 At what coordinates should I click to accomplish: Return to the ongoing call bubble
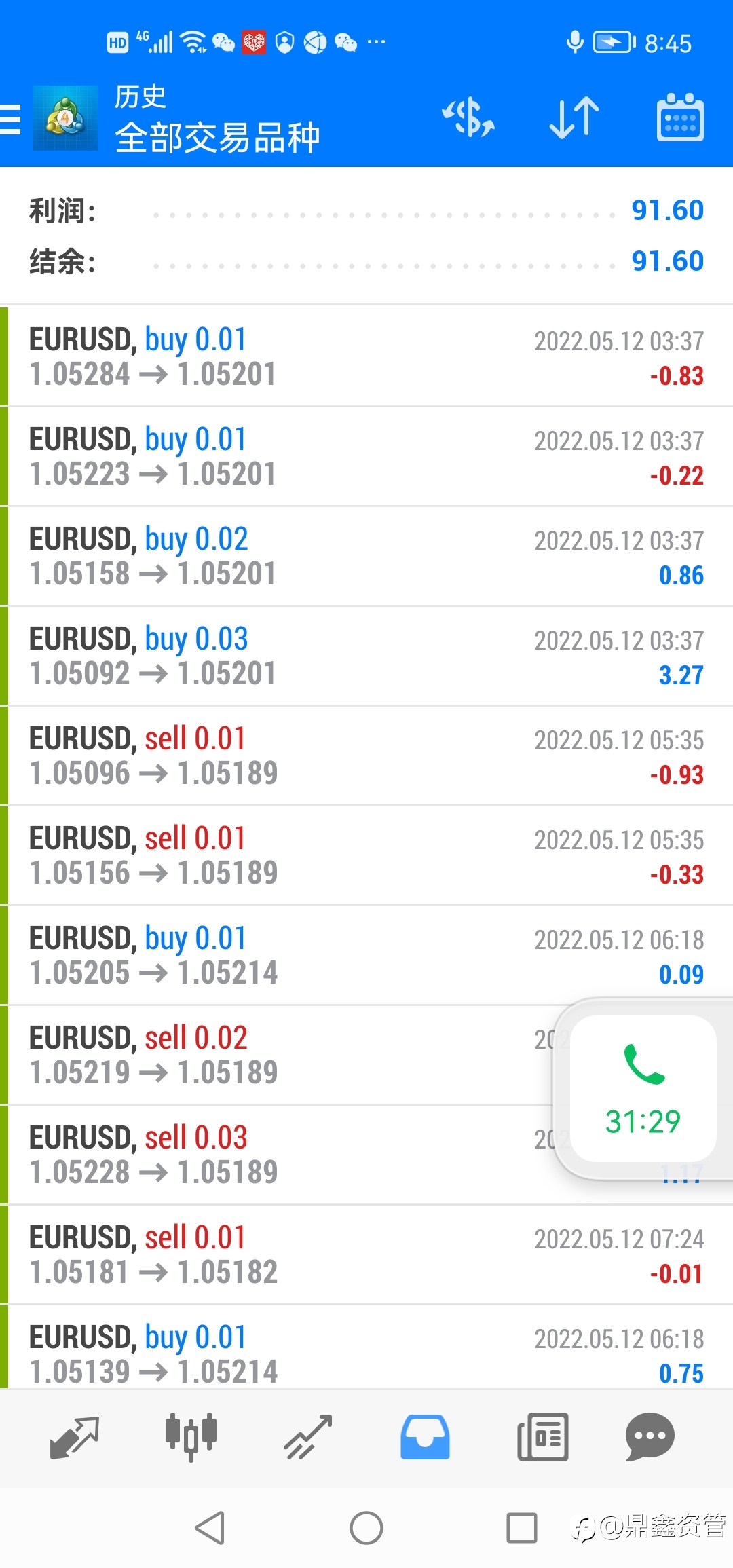coord(643,1088)
